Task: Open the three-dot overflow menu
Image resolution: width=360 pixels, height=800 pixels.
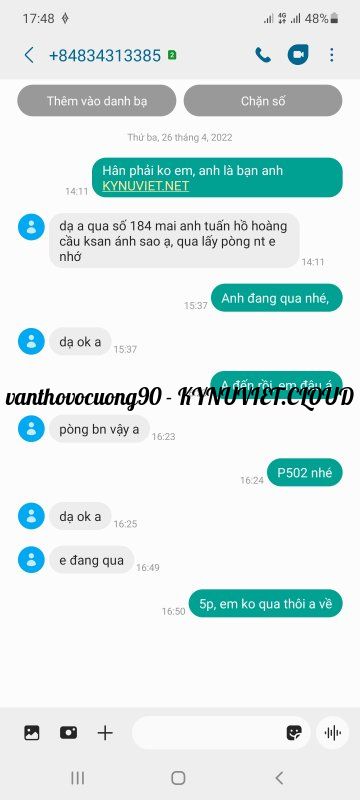Action: coord(332,55)
